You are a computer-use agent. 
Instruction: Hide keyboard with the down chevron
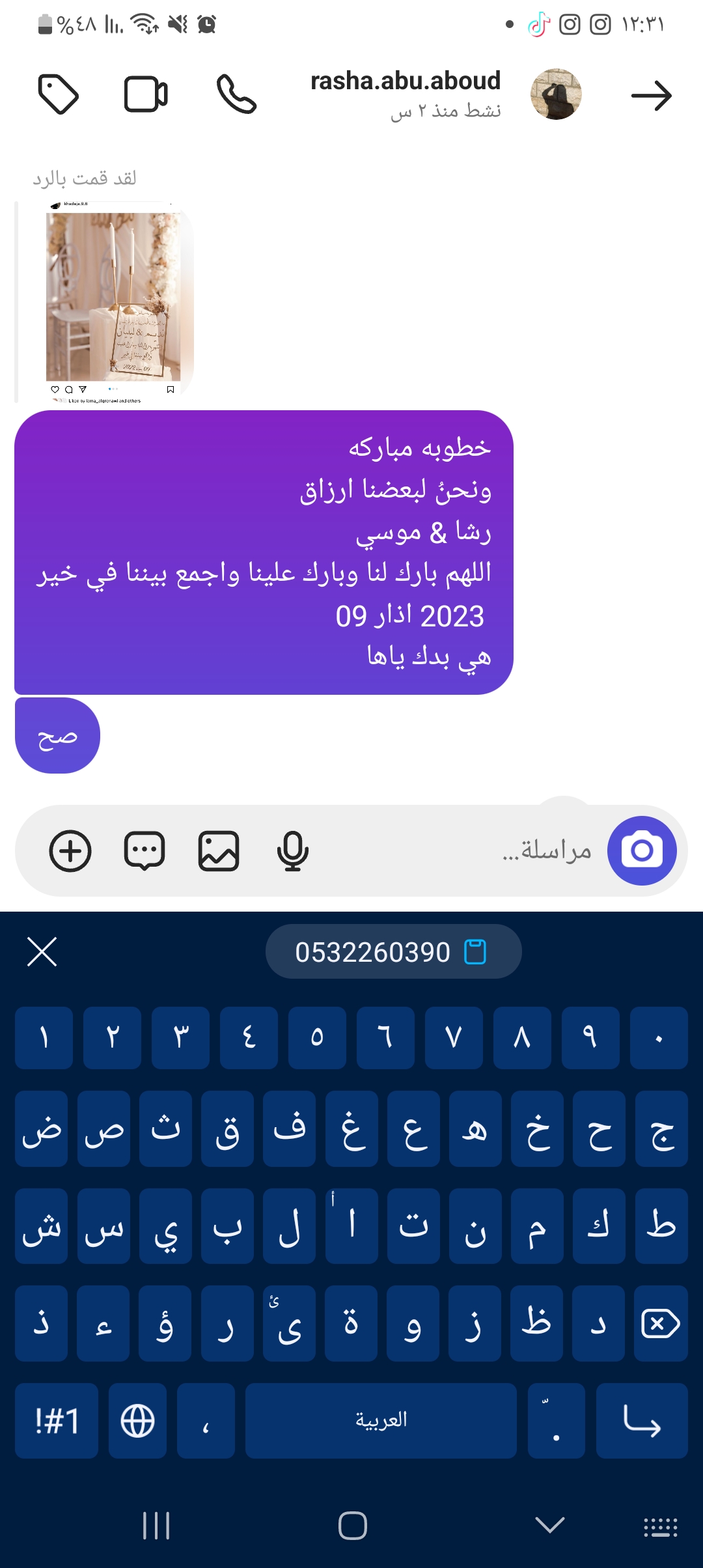pyautogui.click(x=550, y=1525)
